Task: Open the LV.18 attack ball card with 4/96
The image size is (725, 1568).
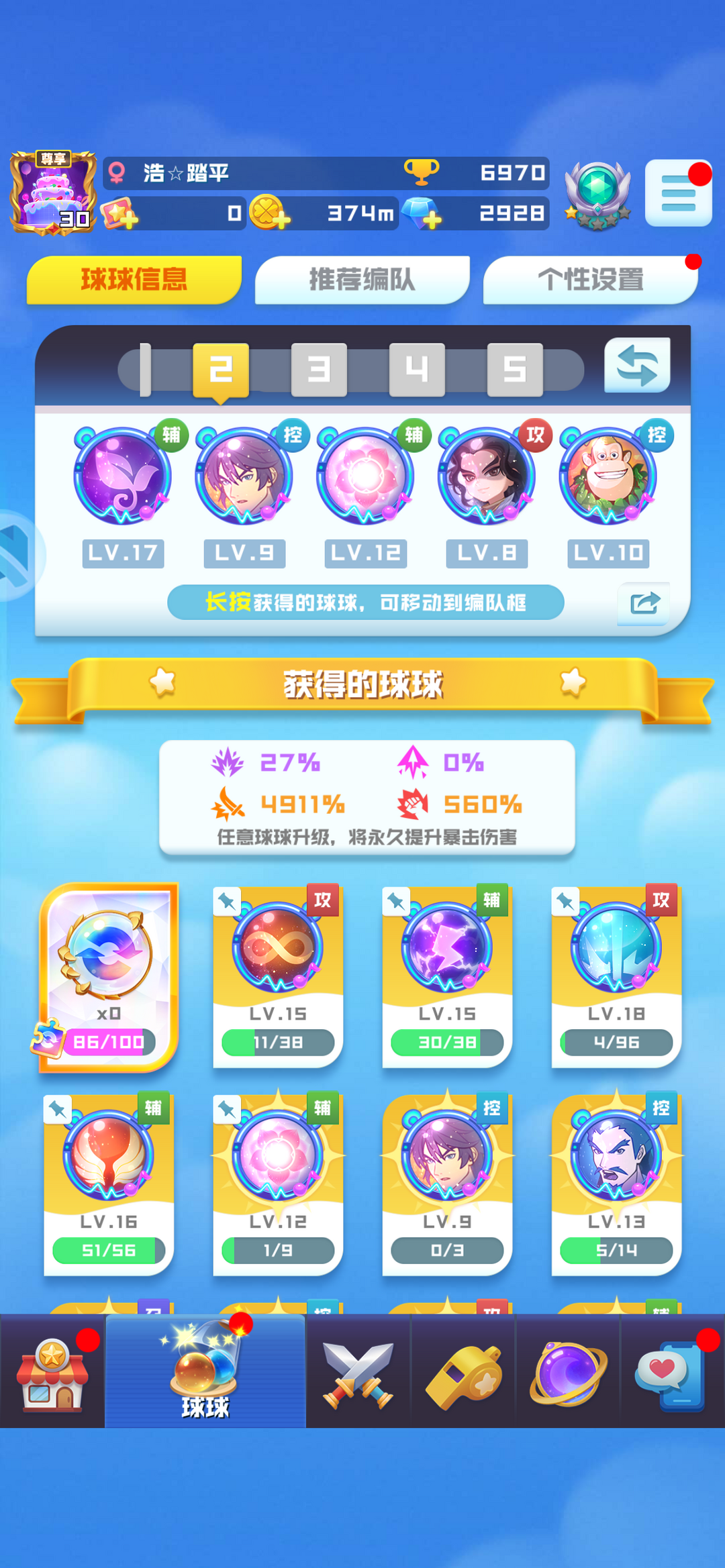Action: click(x=616, y=977)
